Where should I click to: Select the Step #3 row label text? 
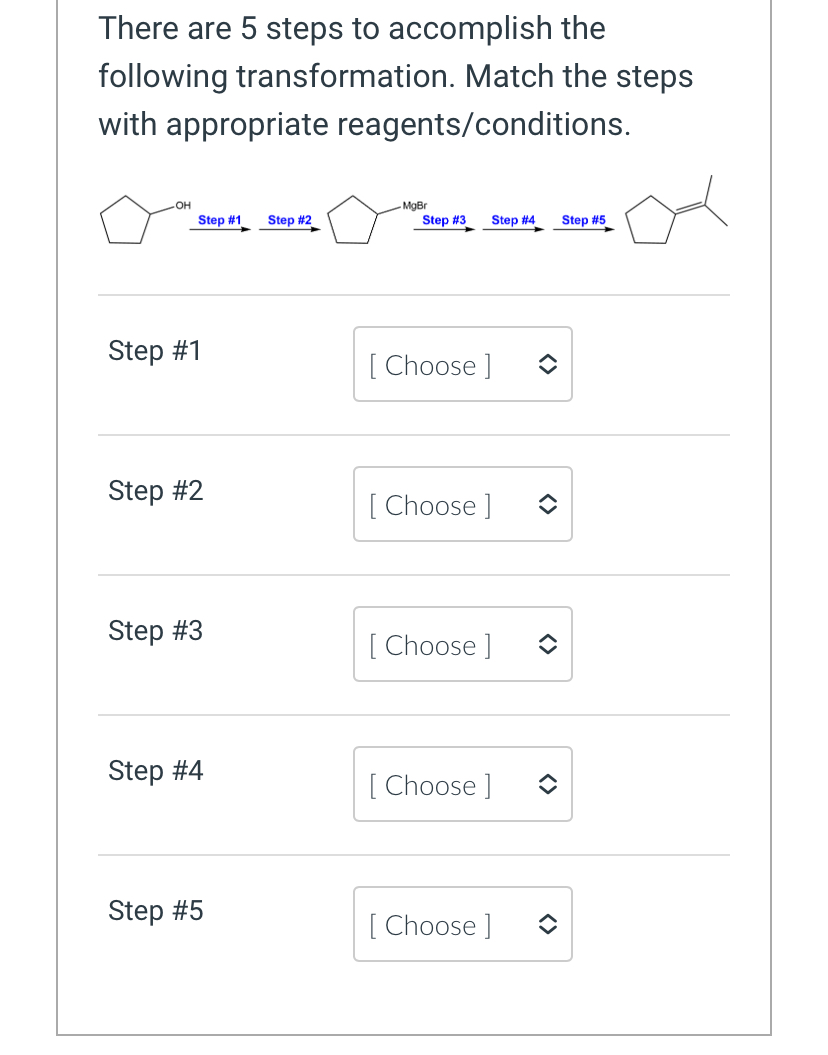pos(155,631)
